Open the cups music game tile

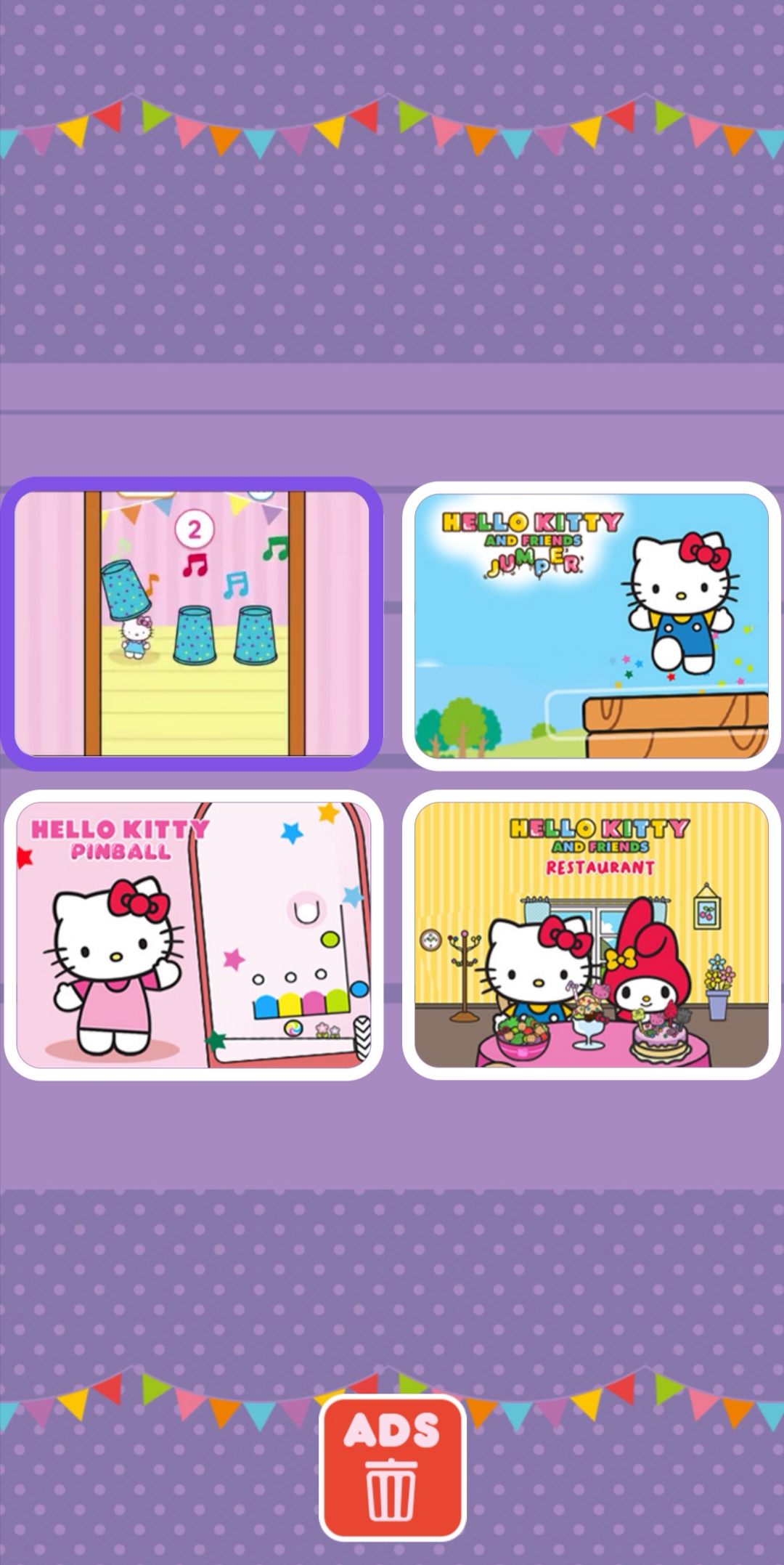pos(192,624)
